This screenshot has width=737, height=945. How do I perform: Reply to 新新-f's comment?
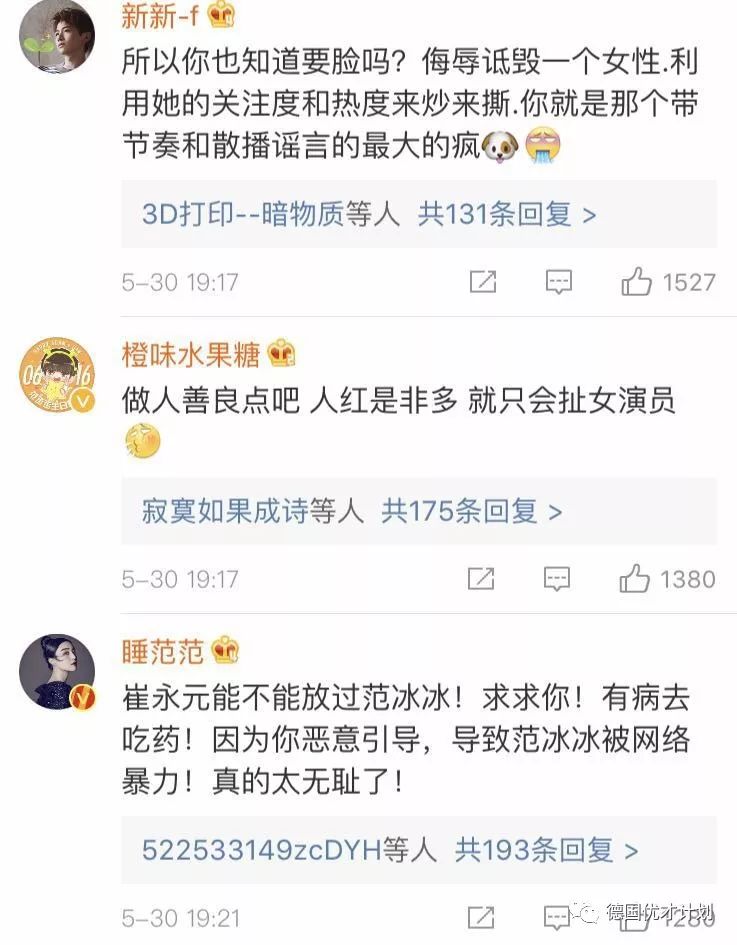(559, 282)
